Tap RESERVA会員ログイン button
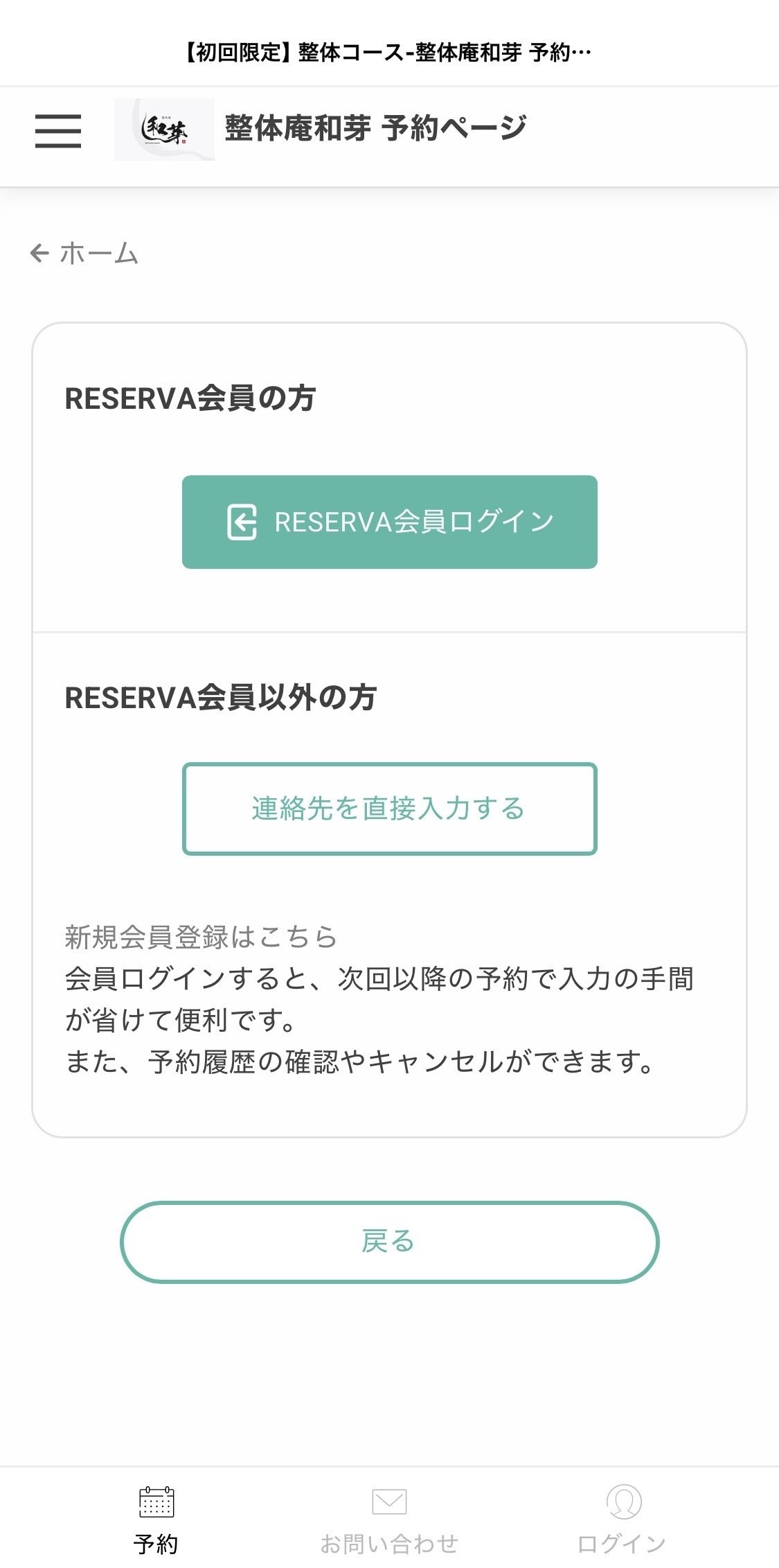 coord(389,522)
